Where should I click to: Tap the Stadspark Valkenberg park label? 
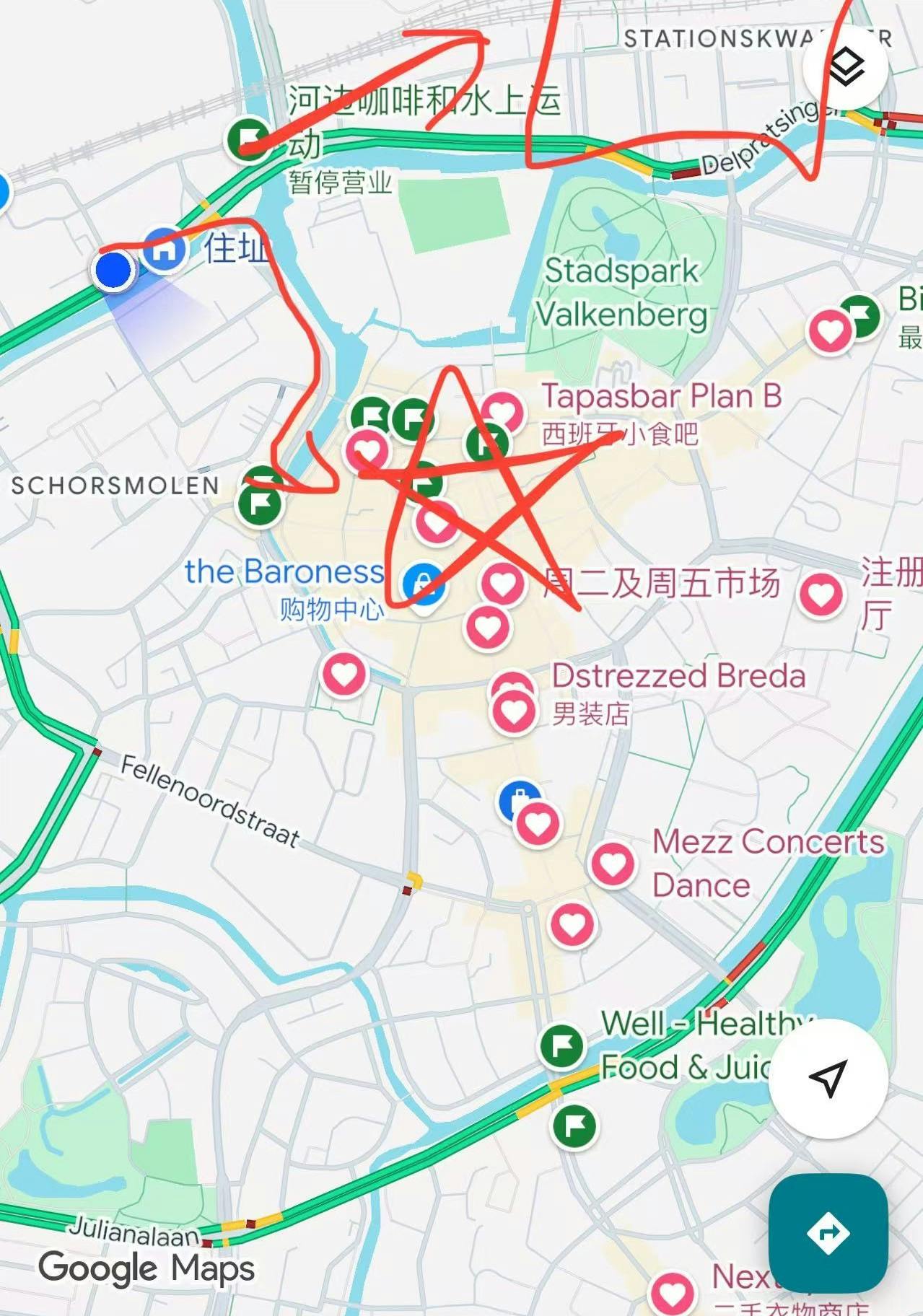621,292
